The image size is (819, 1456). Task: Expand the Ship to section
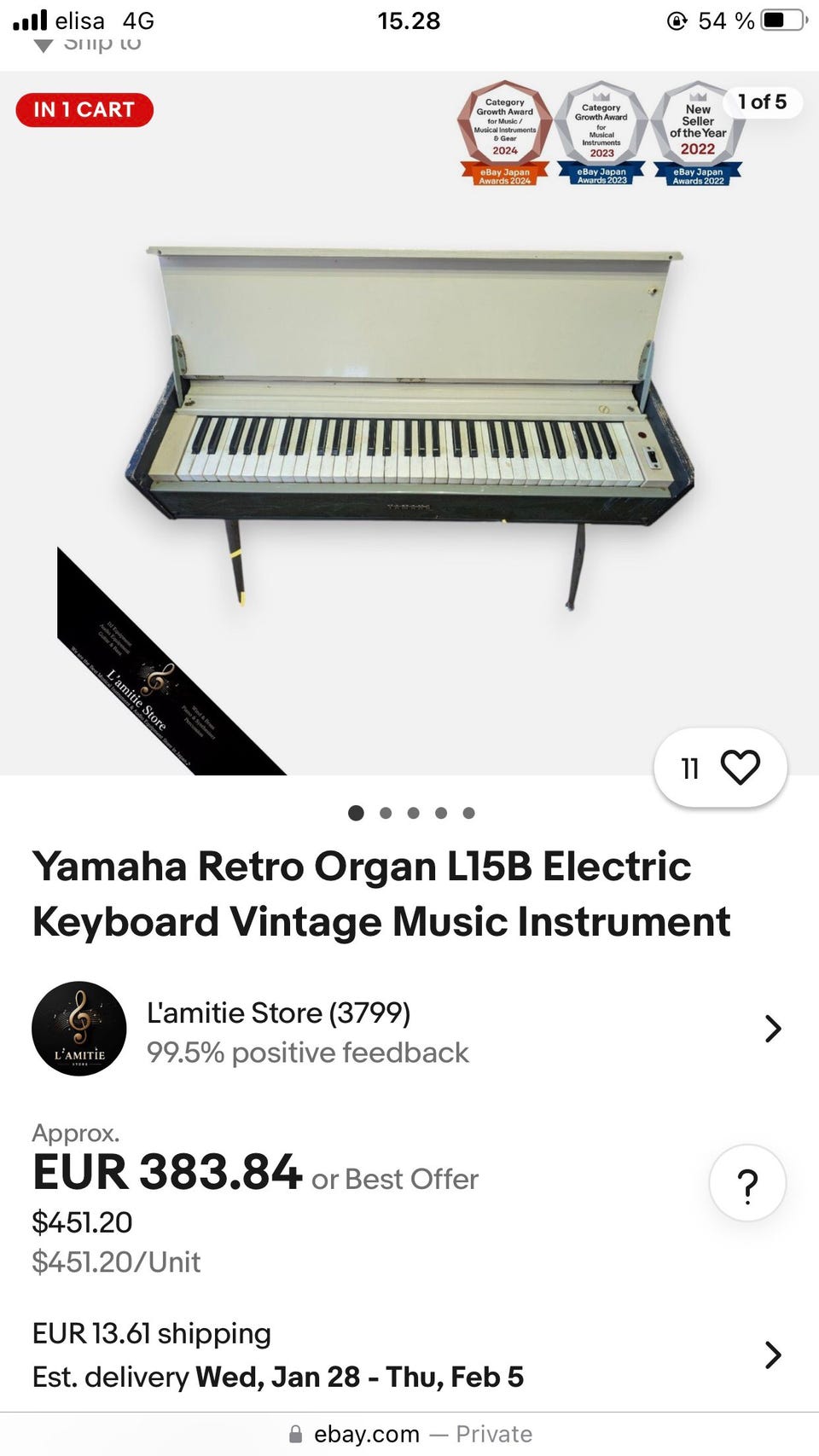click(87, 44)
